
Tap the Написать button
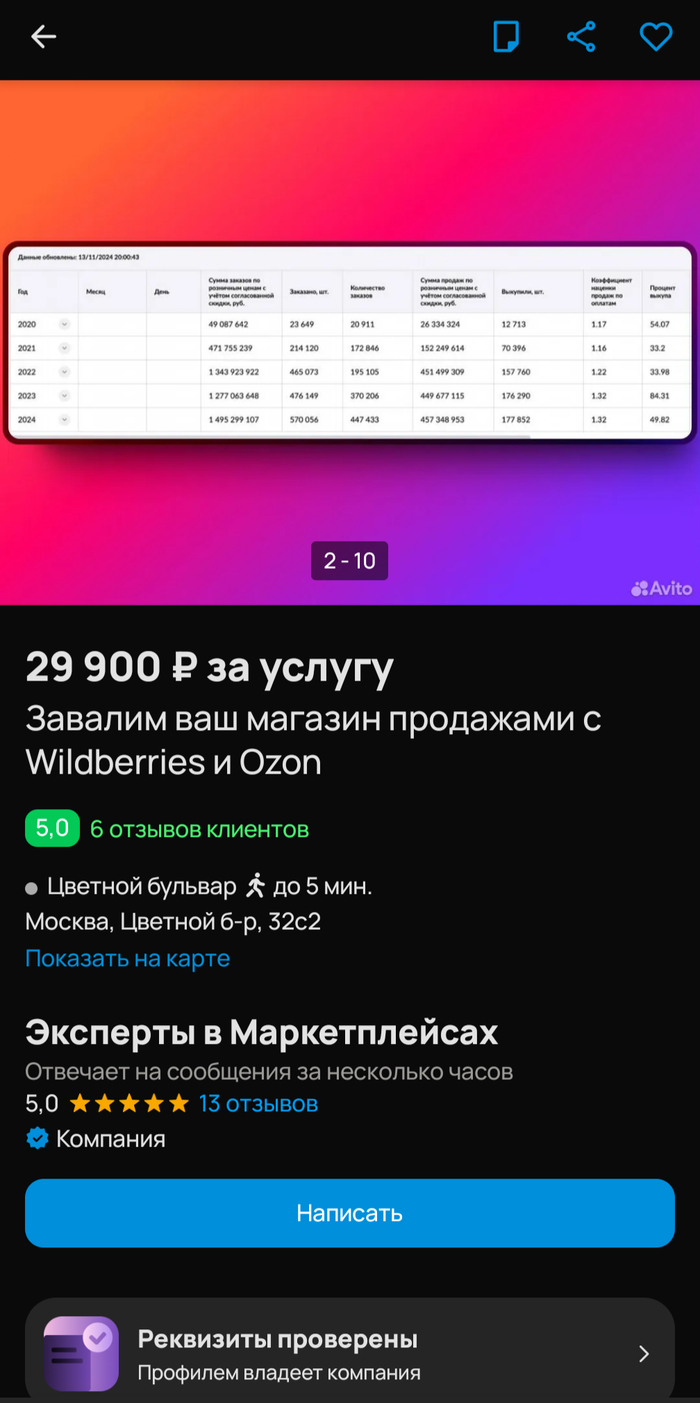[350, 1213]
